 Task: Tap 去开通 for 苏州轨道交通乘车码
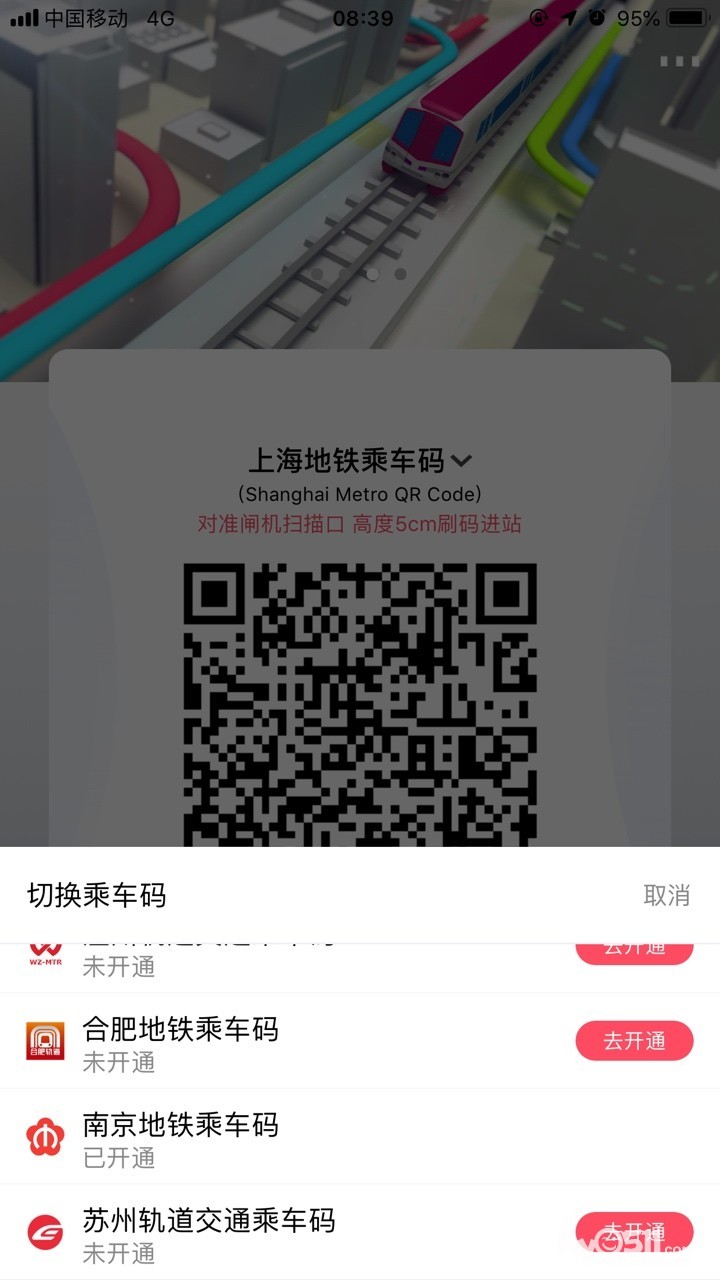point(634,1231)
